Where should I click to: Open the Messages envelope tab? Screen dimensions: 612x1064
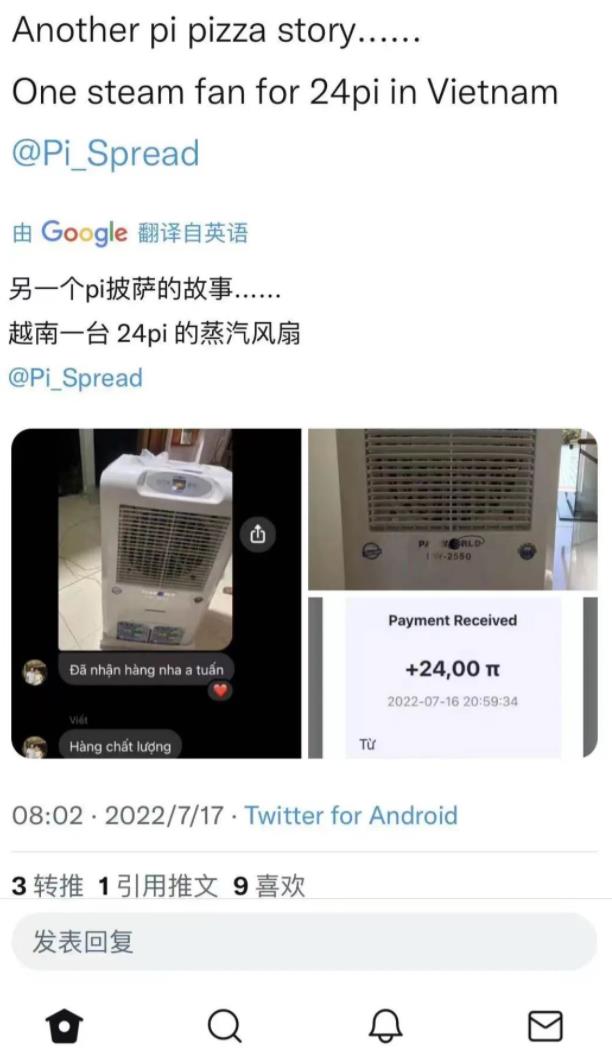coord(545,1026)
